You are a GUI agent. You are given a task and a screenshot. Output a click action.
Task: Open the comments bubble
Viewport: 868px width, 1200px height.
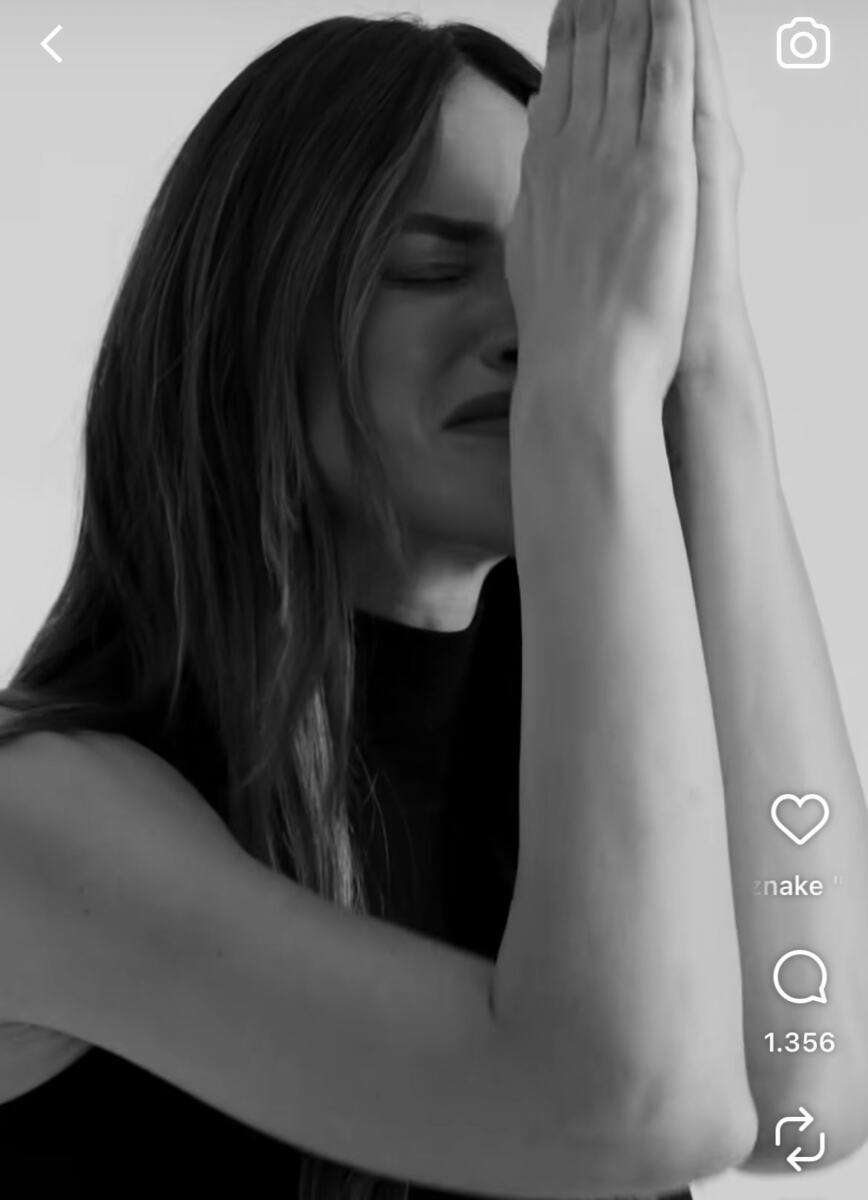coord(800,977)
